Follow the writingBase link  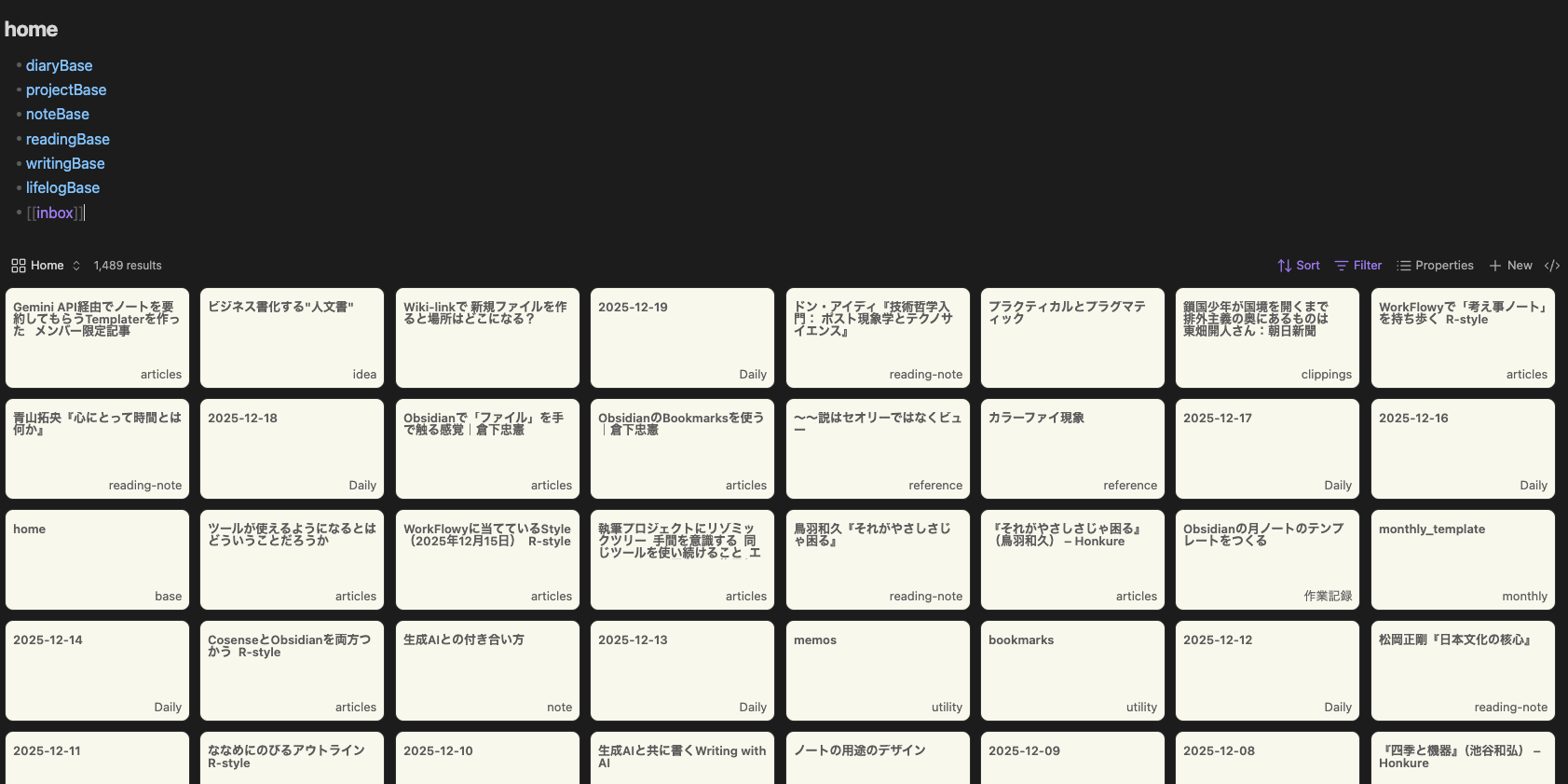pyautogui.click(x=65, y=163)
